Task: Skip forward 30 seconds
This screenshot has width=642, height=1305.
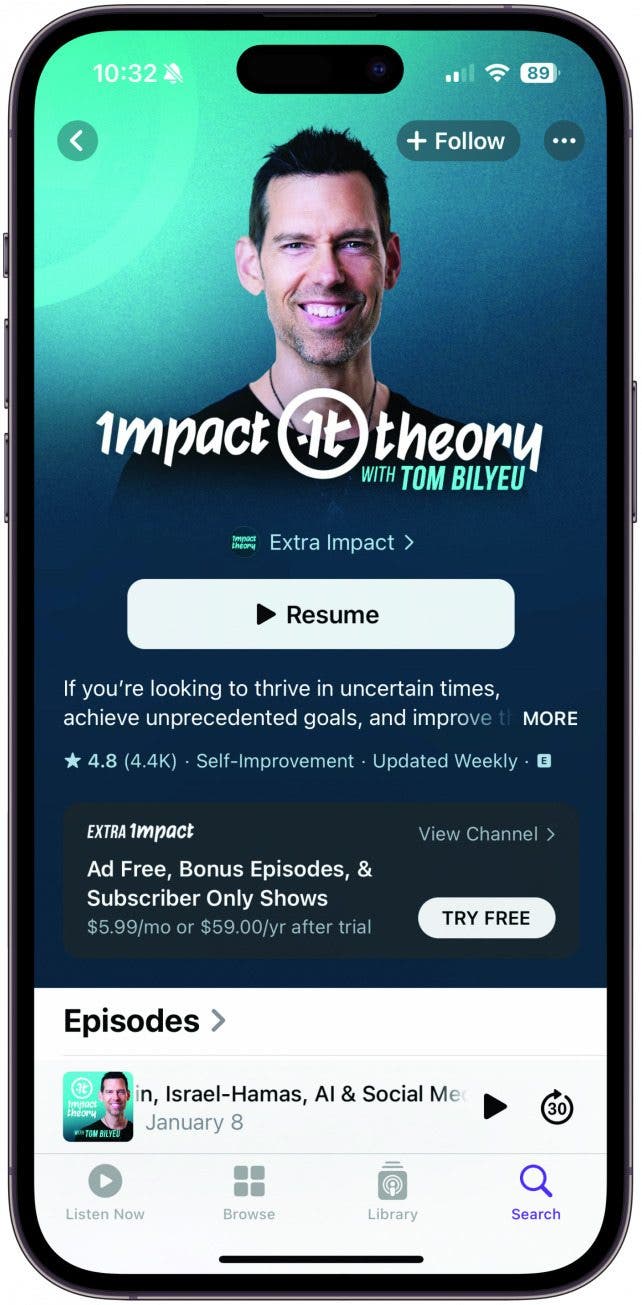Action: pyautogui.click(x=557, y=1107)
